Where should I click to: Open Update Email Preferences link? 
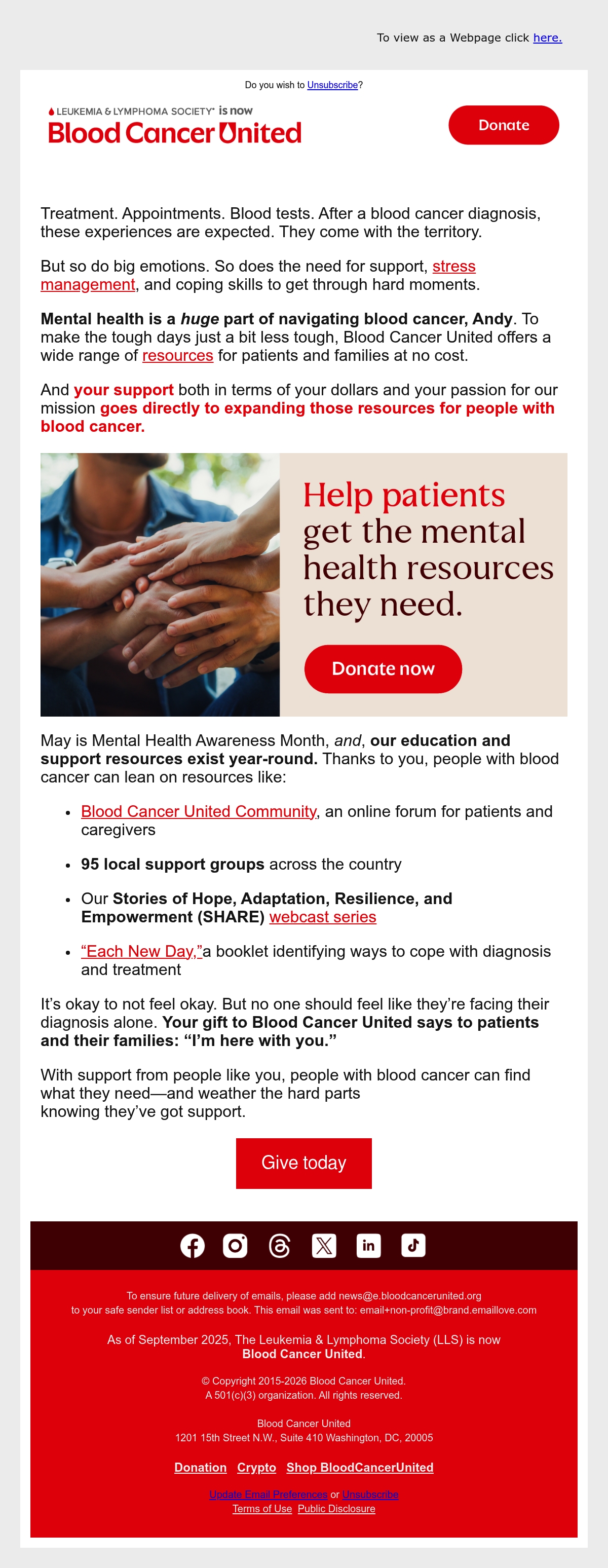pos(269,1495)
